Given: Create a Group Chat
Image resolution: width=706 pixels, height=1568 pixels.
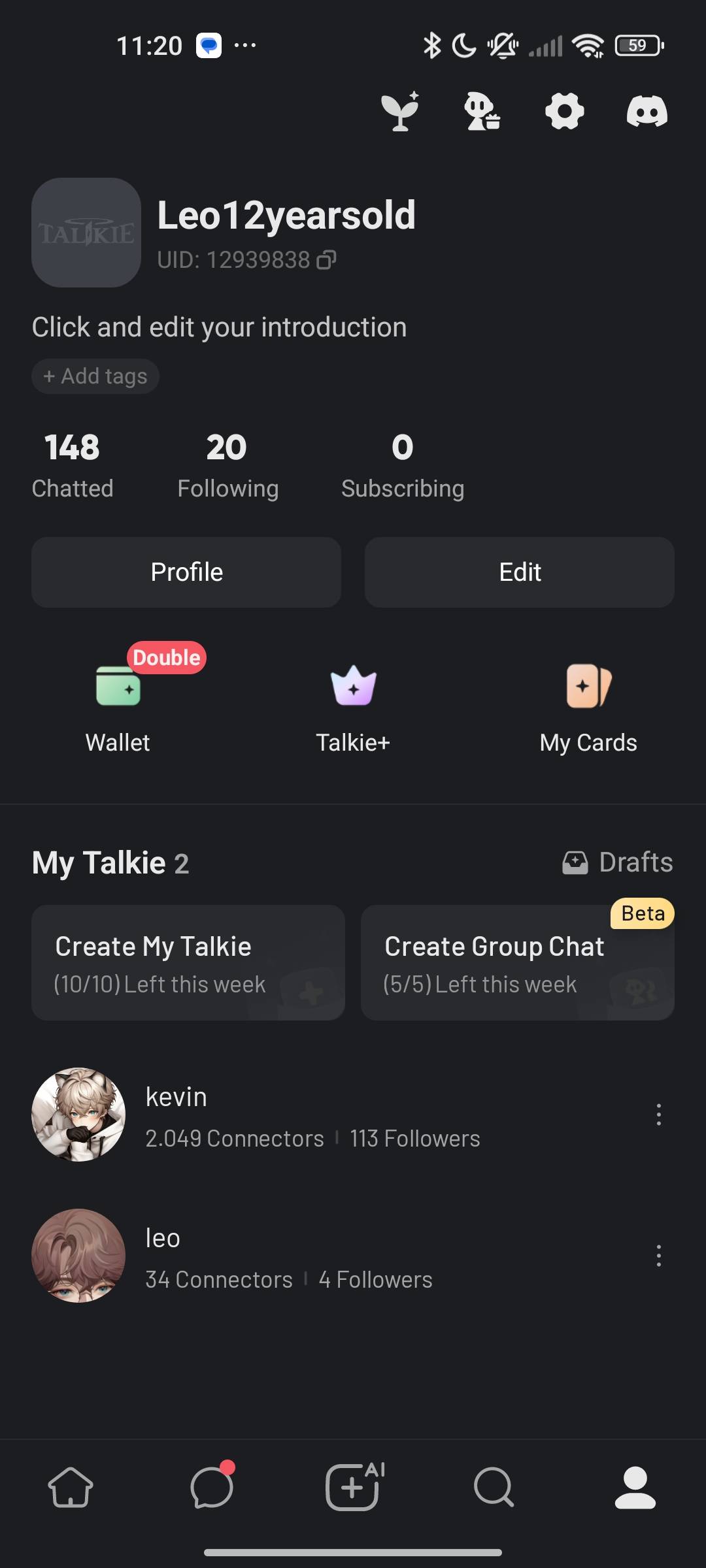Looking at the screenshot, I should coord(518,962).
